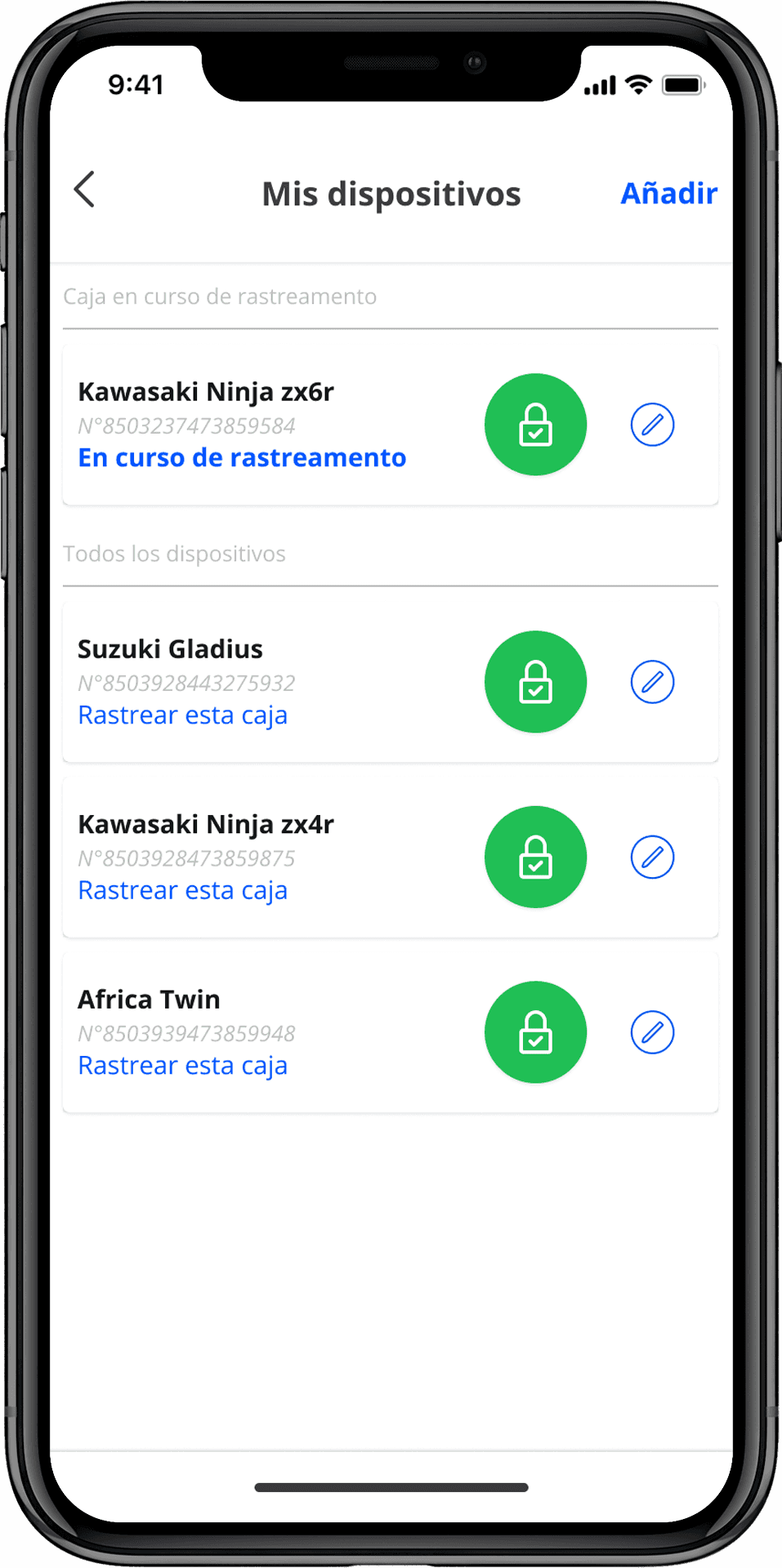The width and height of the screenshot is (782, 1568).
Task: Edit the Kawasaki Ninja zx6r device
Action: pos(652,425)
